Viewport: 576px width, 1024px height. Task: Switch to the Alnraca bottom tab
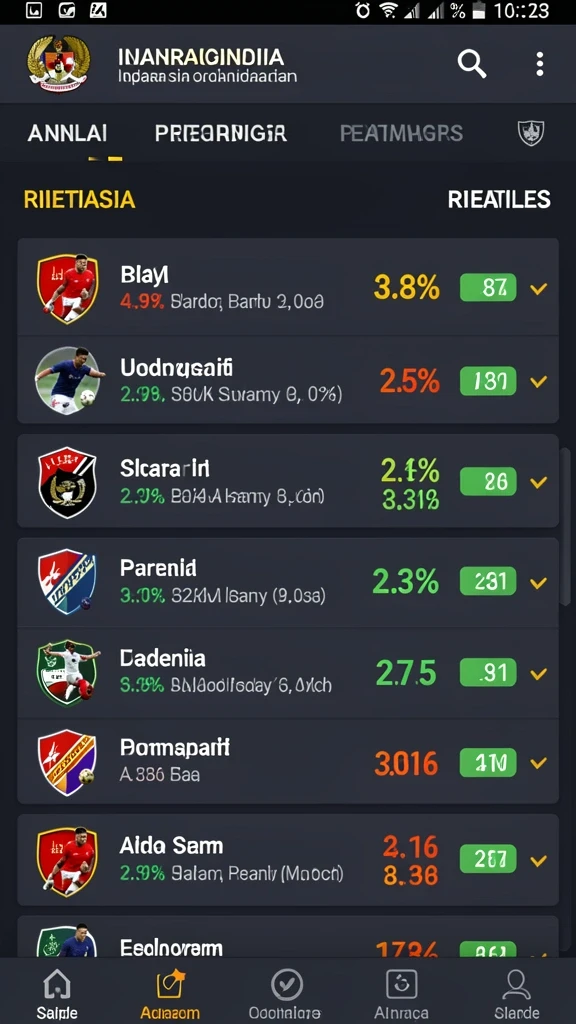(401, 994)
